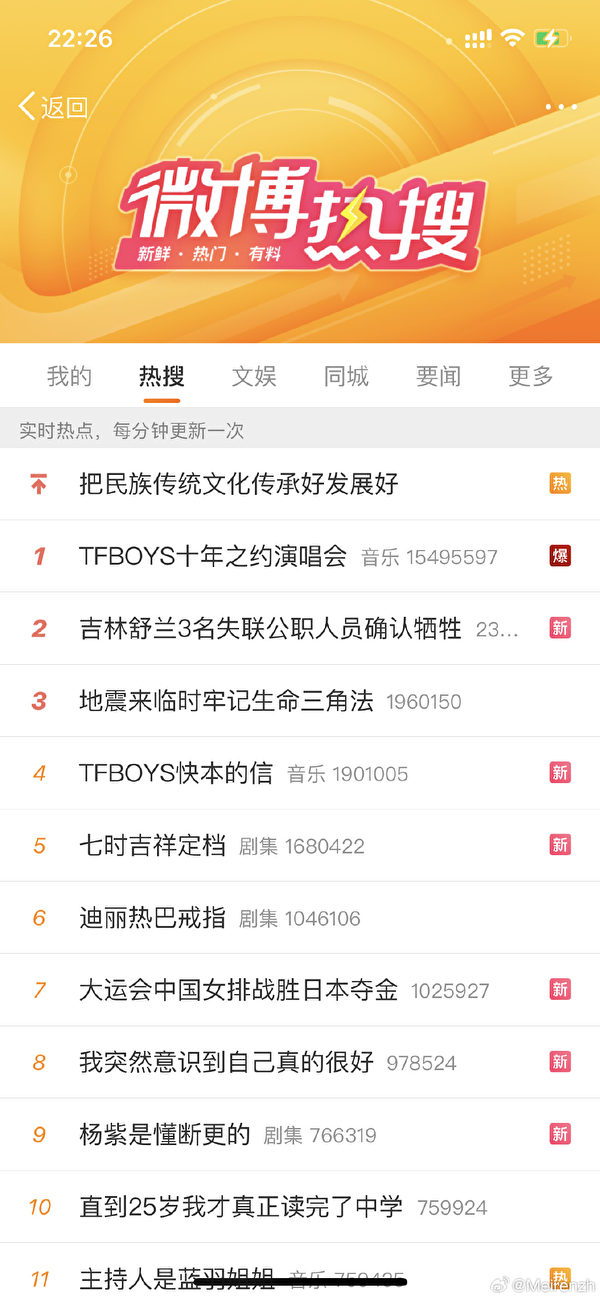600x1298 pixels.
Task: Select the 文娱 tab
Action: point(254,376)
